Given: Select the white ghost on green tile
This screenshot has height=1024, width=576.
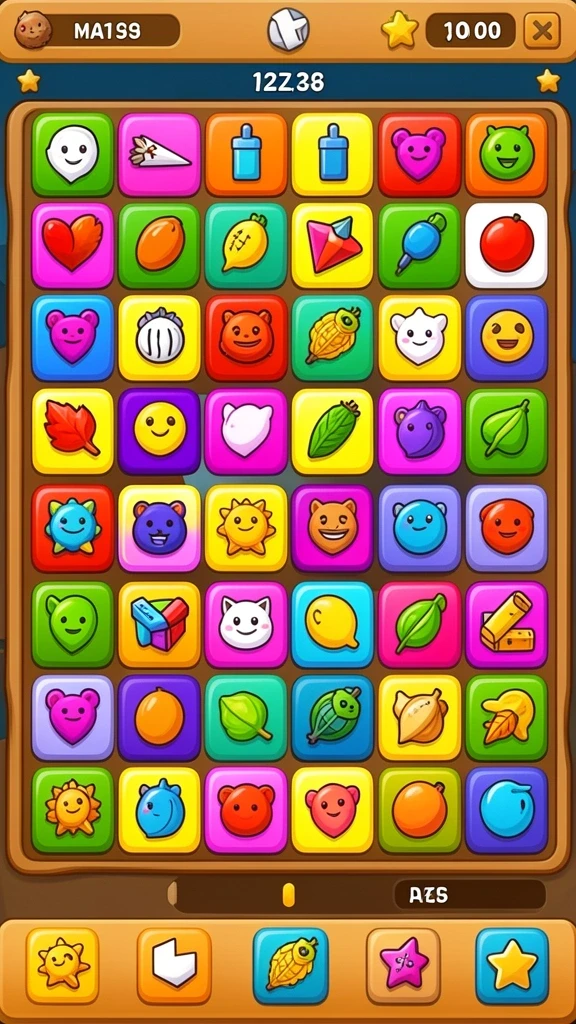Looking at the screenshot, I should [x=72, y=155].
